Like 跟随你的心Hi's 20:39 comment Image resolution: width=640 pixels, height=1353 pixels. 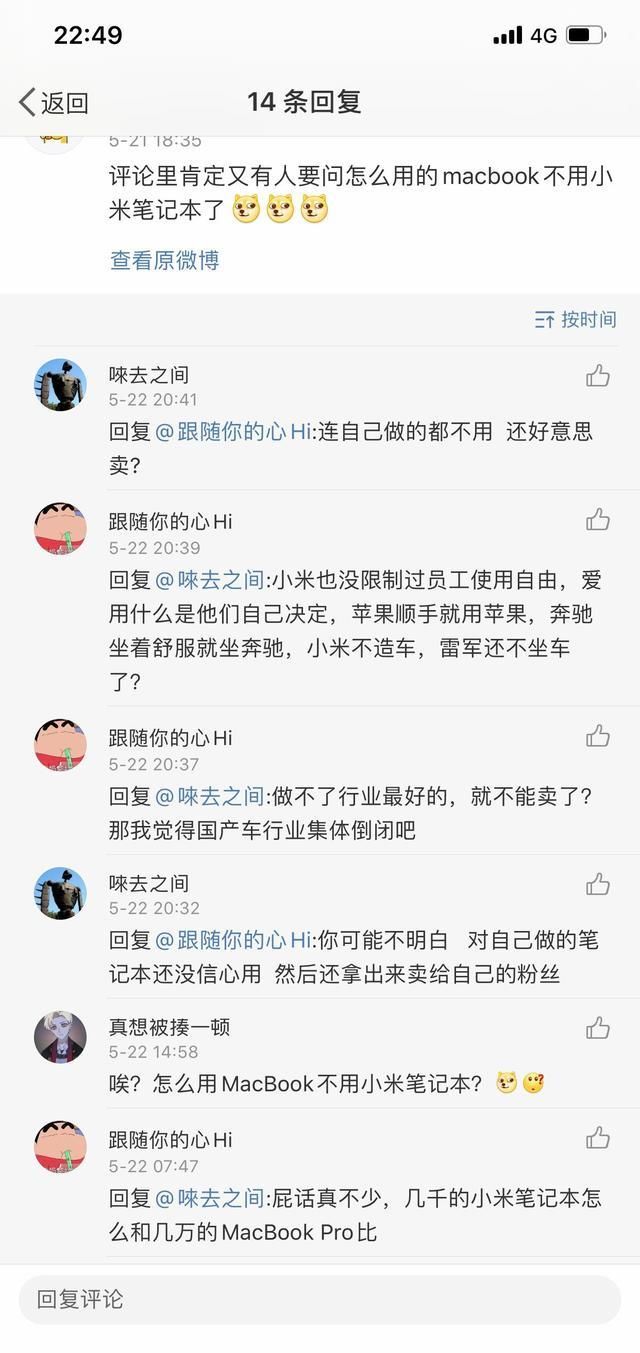pyautogui.click(x=598, y=520)
